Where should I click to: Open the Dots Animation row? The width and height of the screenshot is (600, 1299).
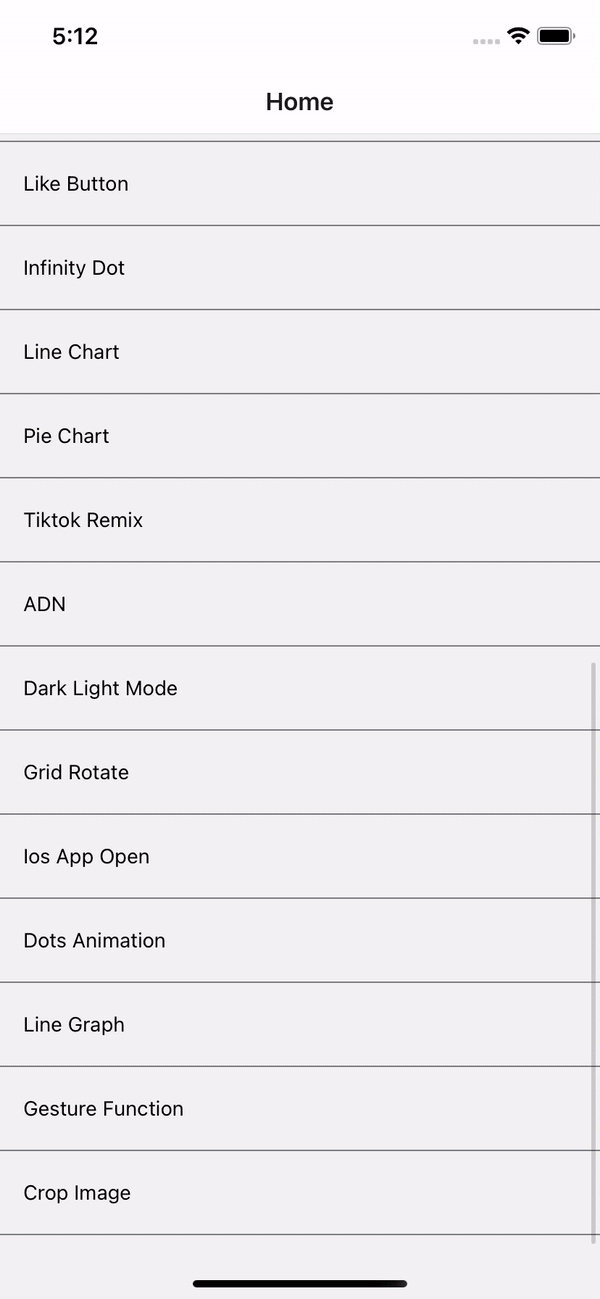coord(300,940)
